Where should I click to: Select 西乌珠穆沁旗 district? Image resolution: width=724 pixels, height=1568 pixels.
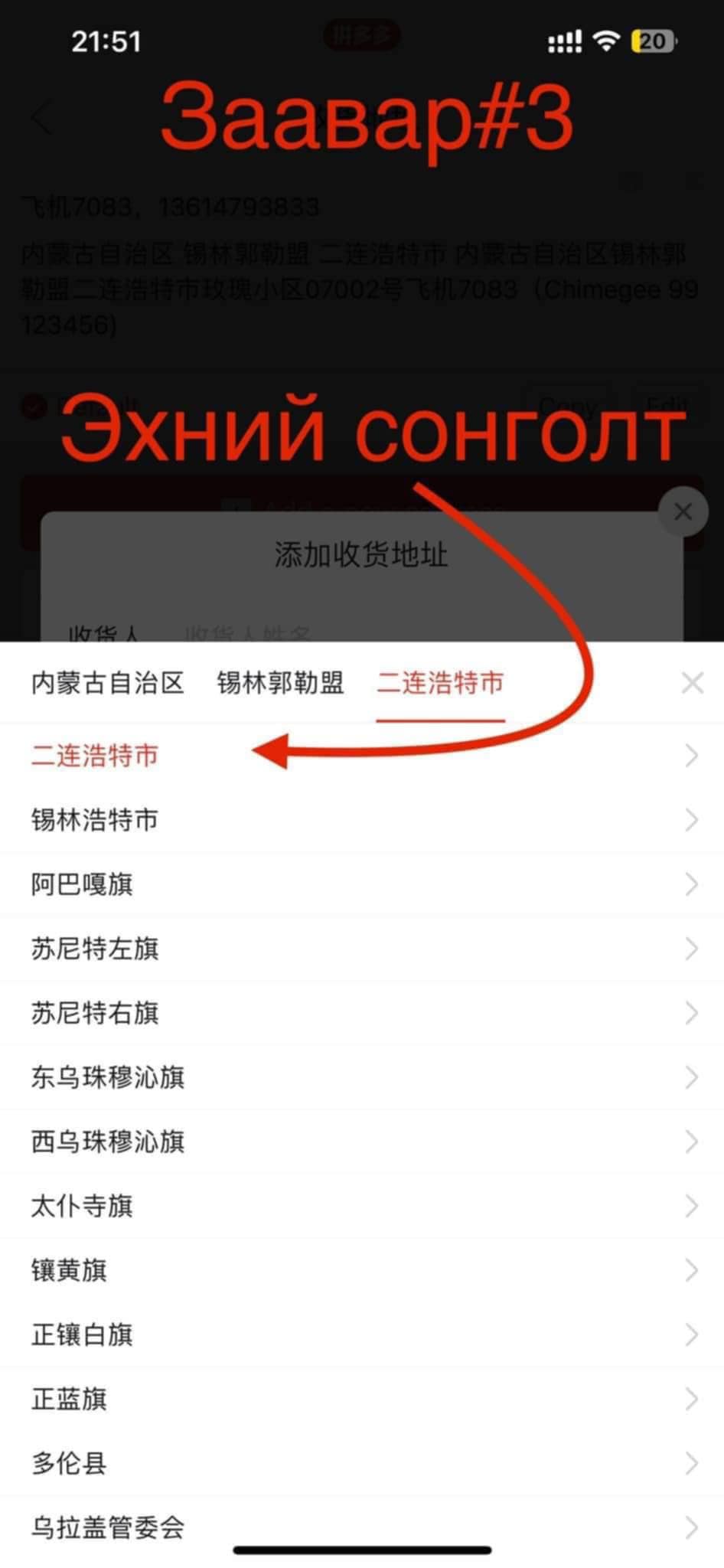coord(108,1142)
